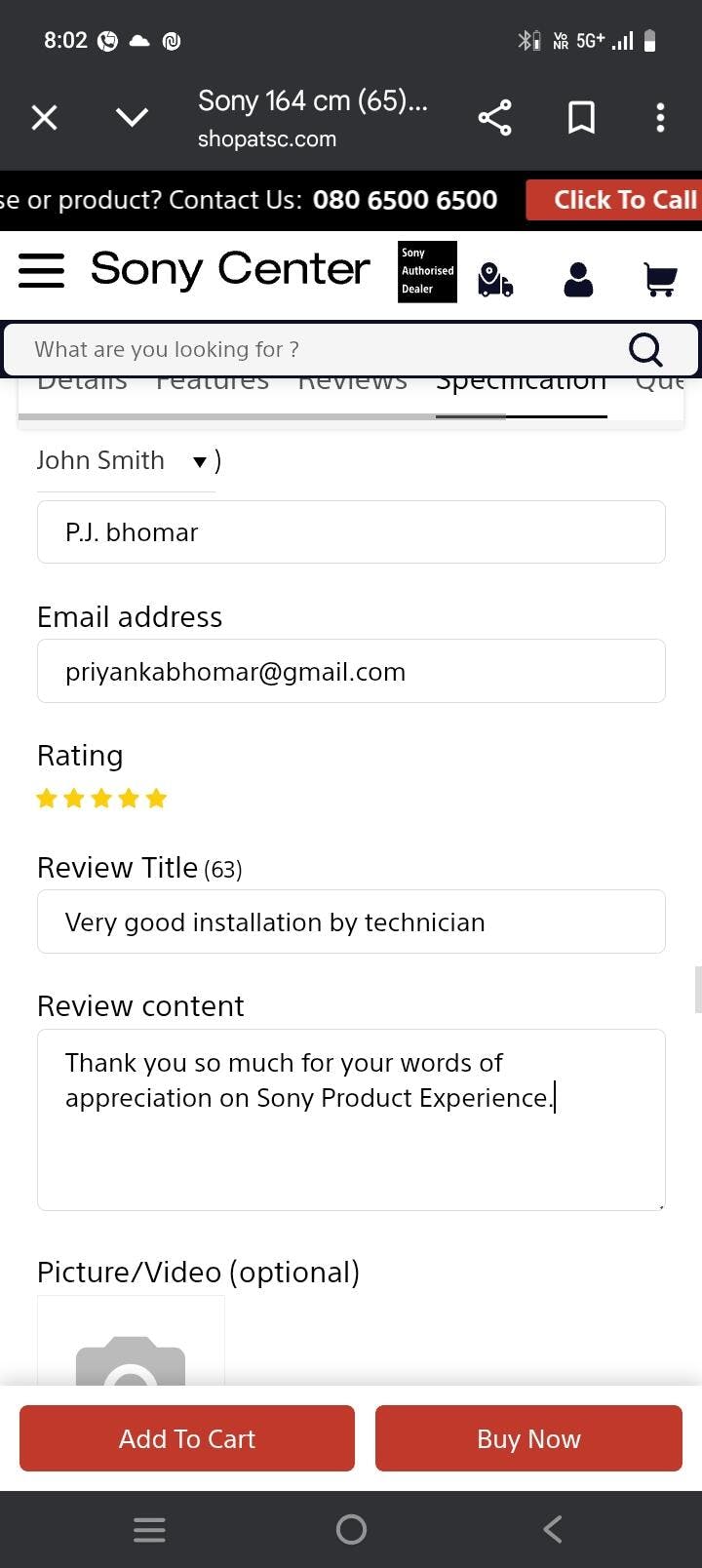
Task: Tap Buy Now
Action: [x=528, y=1438]
